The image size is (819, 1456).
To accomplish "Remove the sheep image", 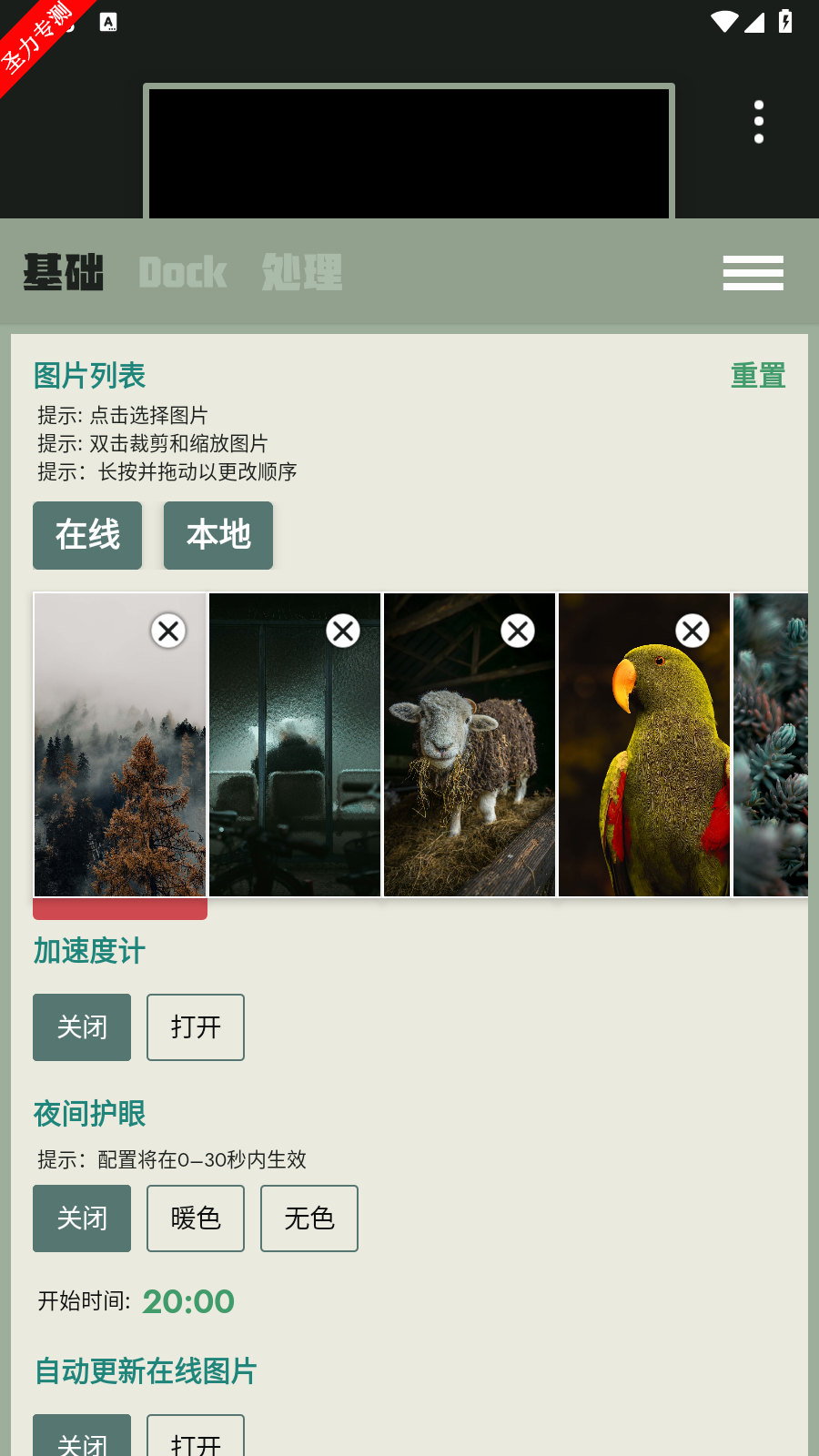I will pos(518,631).
